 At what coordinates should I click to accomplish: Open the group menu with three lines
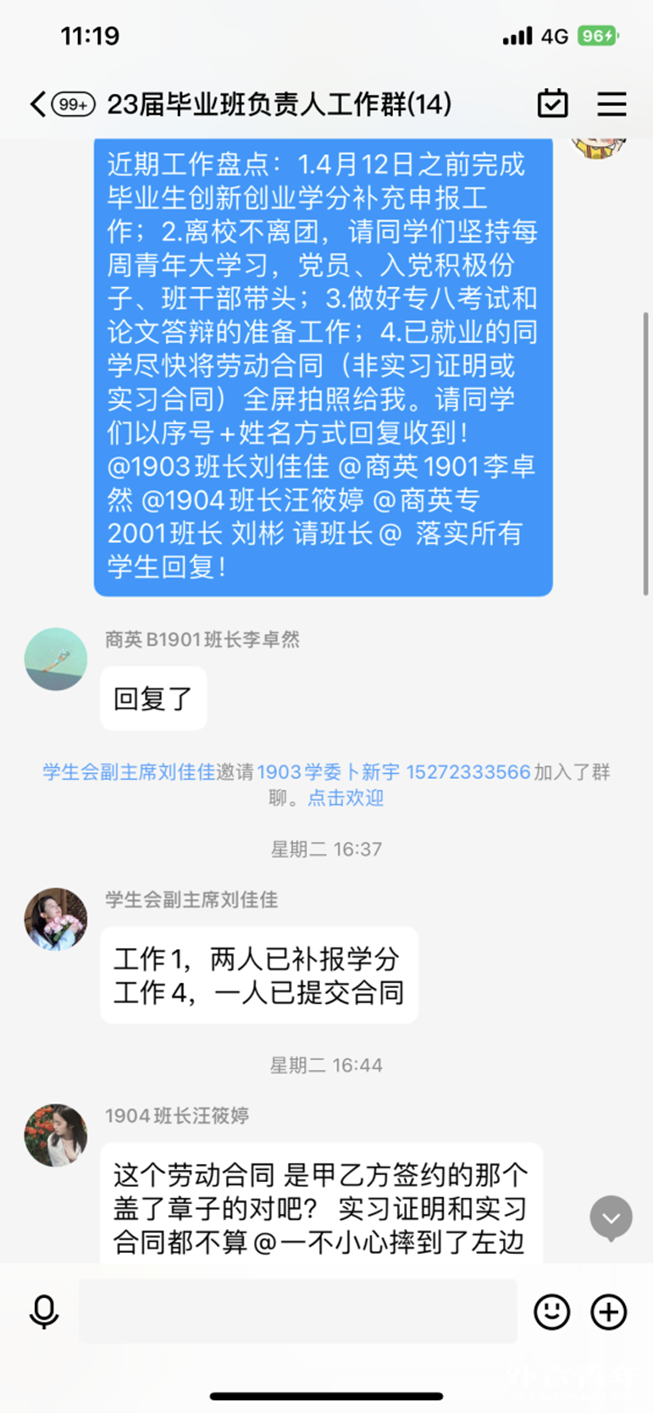[611, 104]
